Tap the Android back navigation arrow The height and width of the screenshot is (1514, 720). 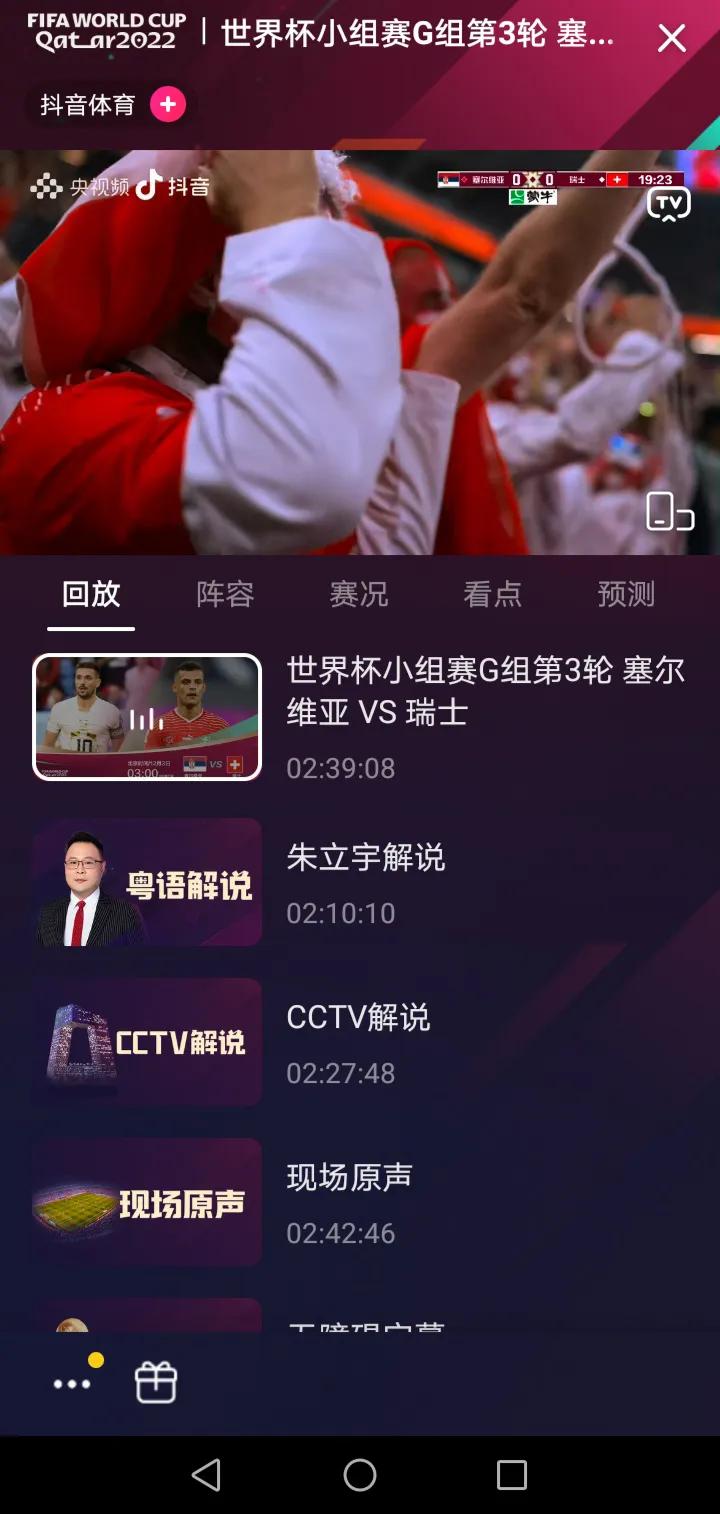coord(208,1475)
